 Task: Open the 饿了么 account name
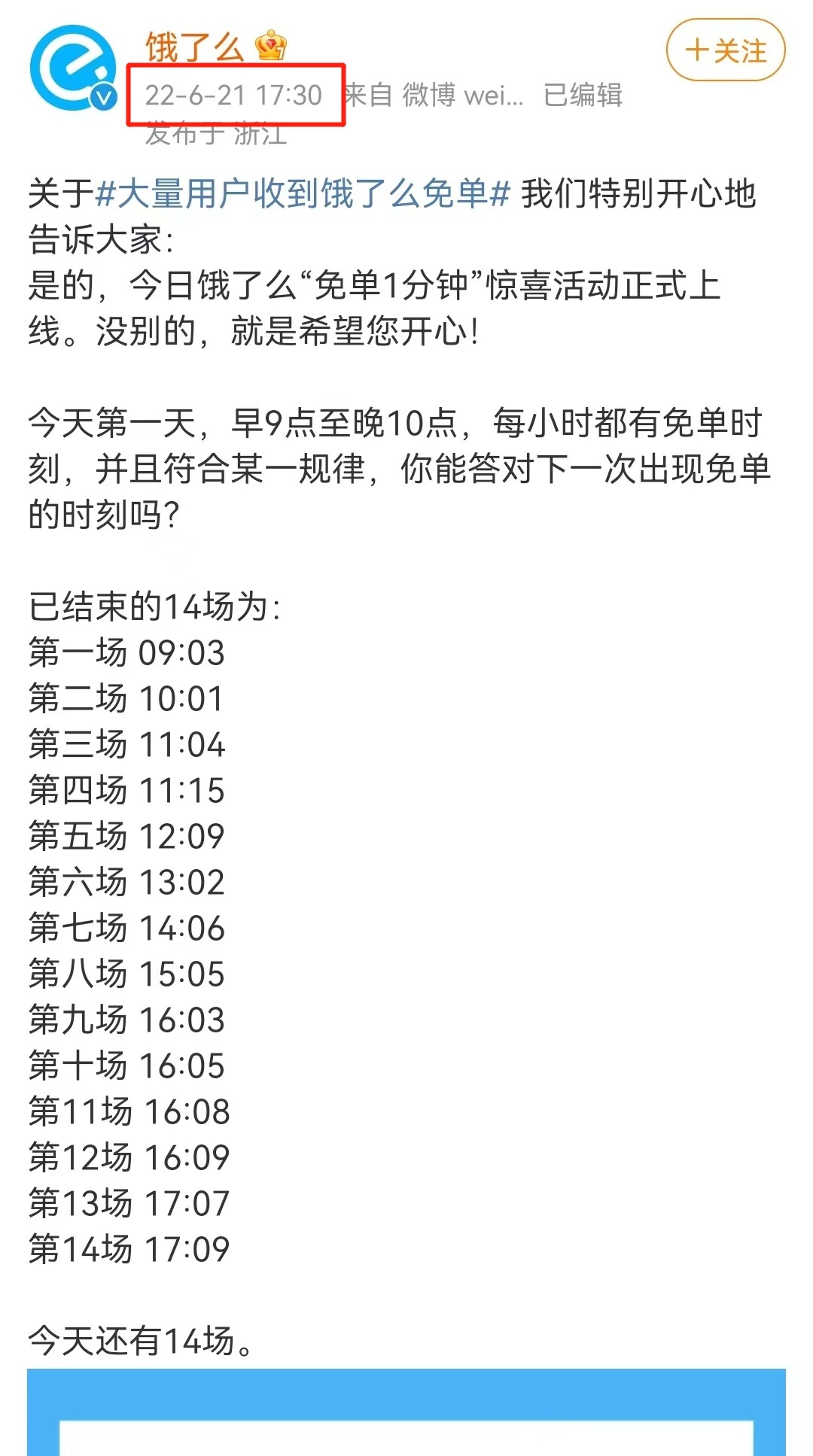pyautogui.click(x=195, y=47)
